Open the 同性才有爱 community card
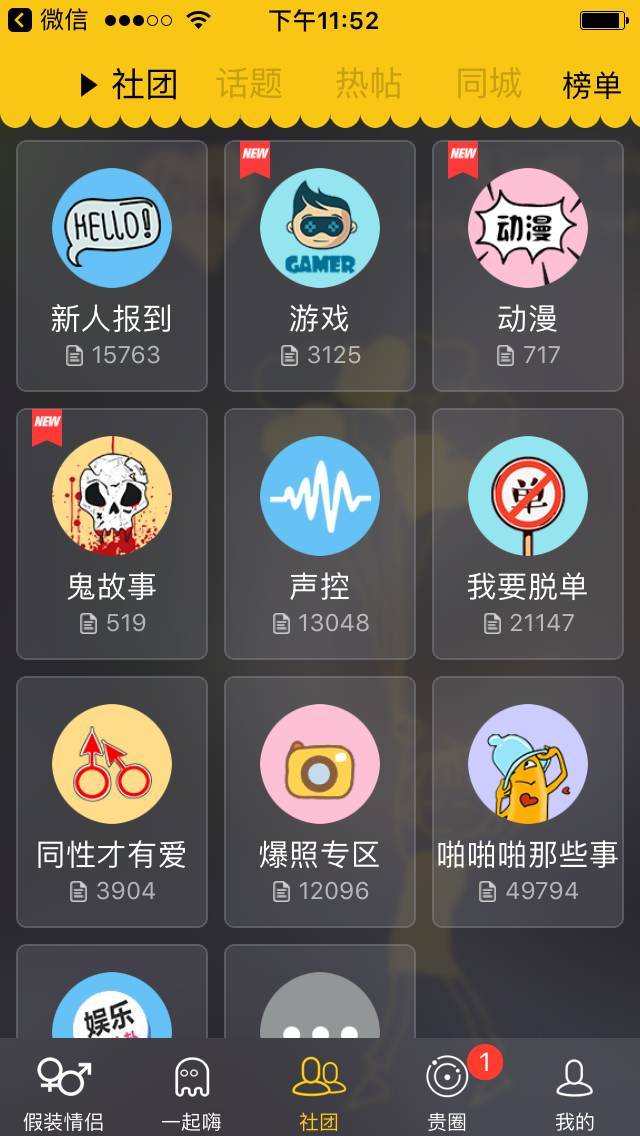The width and height of the screenshot is (640, 1136). [112, 801]
